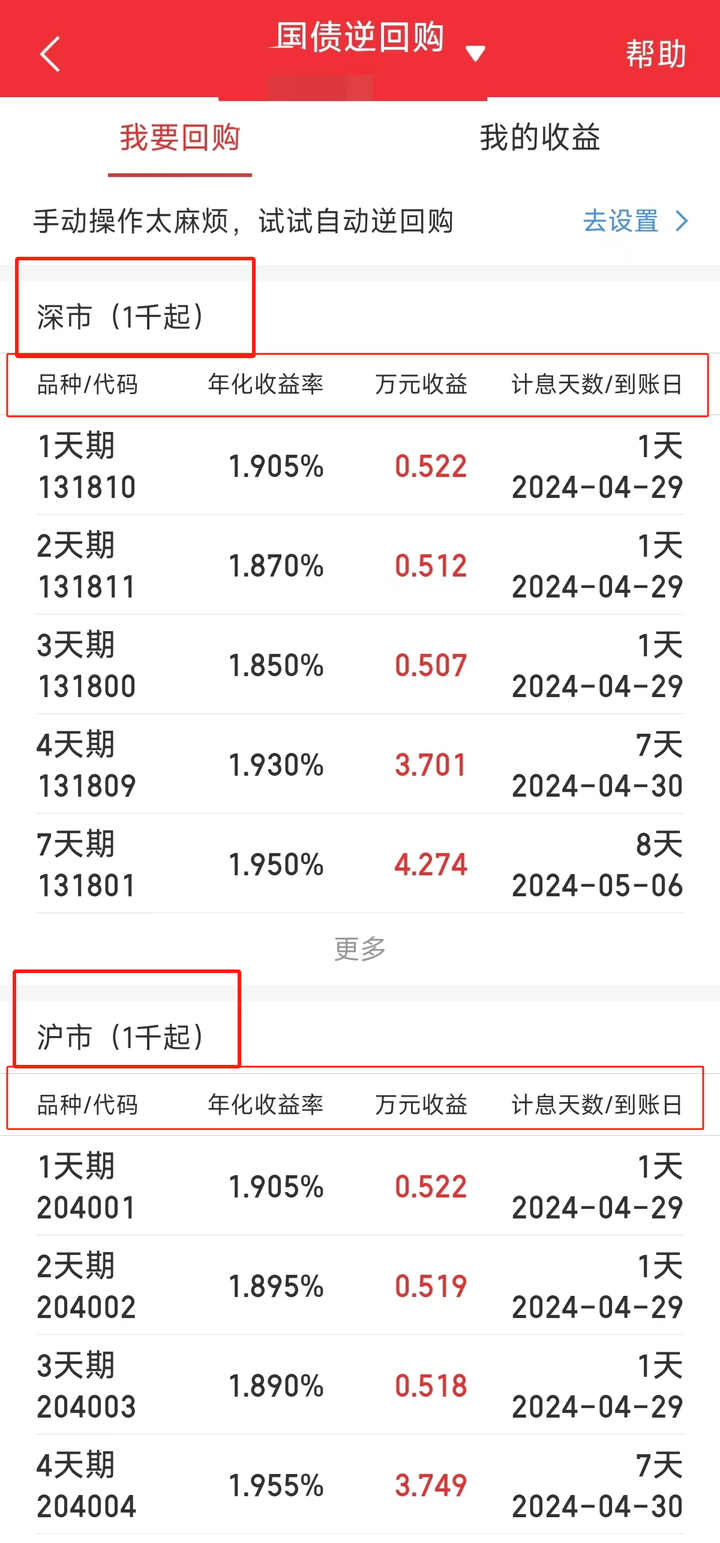720x1543 pixels.
Task: Open 去设置 for automatic reverse repo
Action: coord(636,221)
